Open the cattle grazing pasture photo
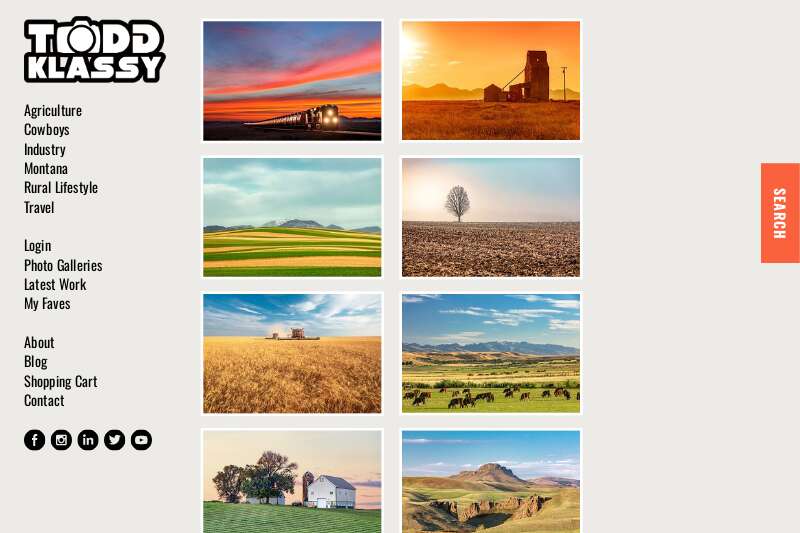 coord(490,353)
